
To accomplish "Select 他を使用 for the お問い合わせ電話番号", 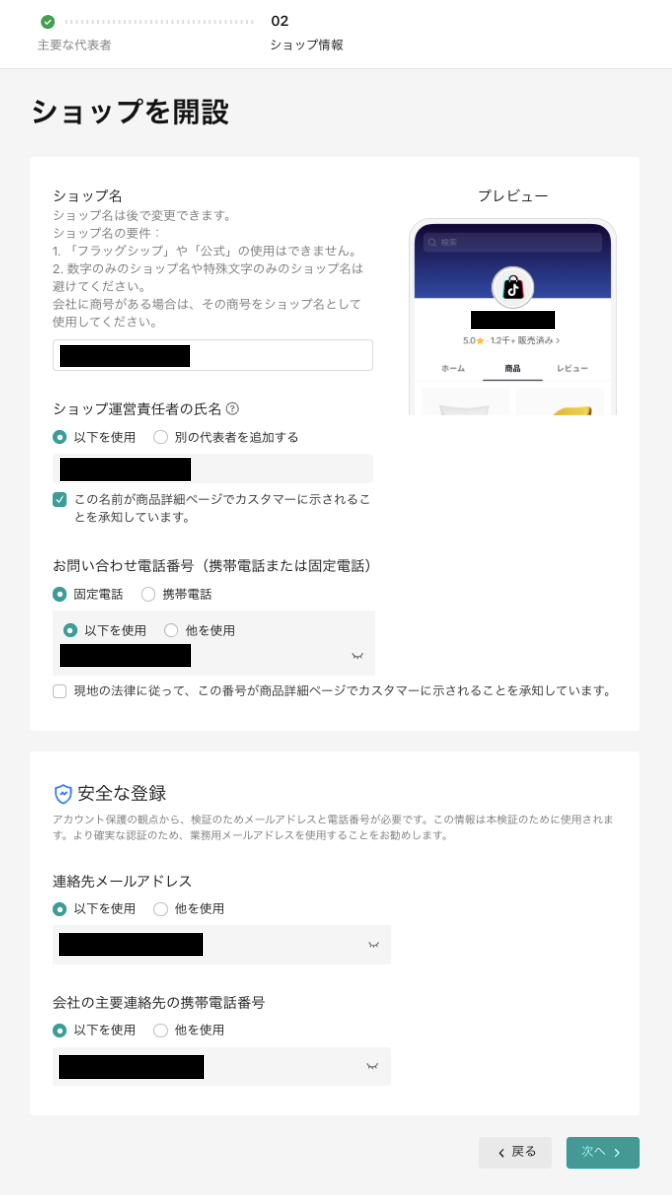I will click(171, 630).
